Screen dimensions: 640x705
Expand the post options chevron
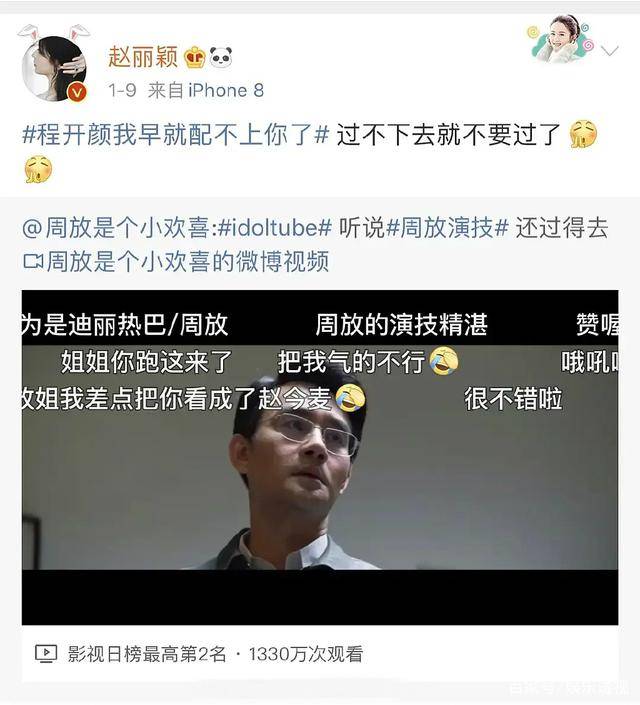click(610, 50)
